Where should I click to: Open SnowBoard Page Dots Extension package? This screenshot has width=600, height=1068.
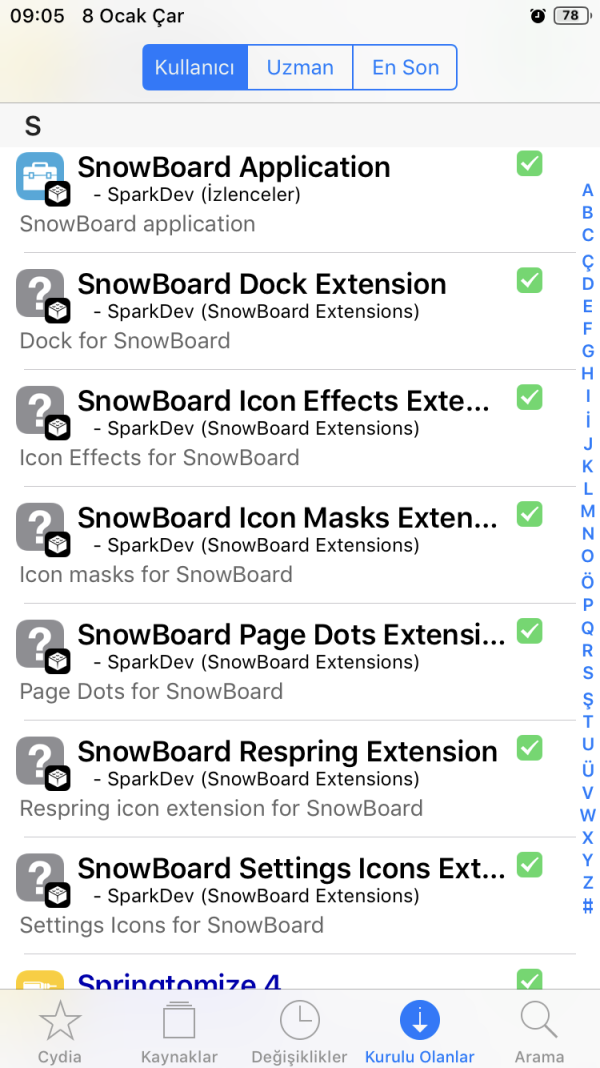click(x=280, y=662)
